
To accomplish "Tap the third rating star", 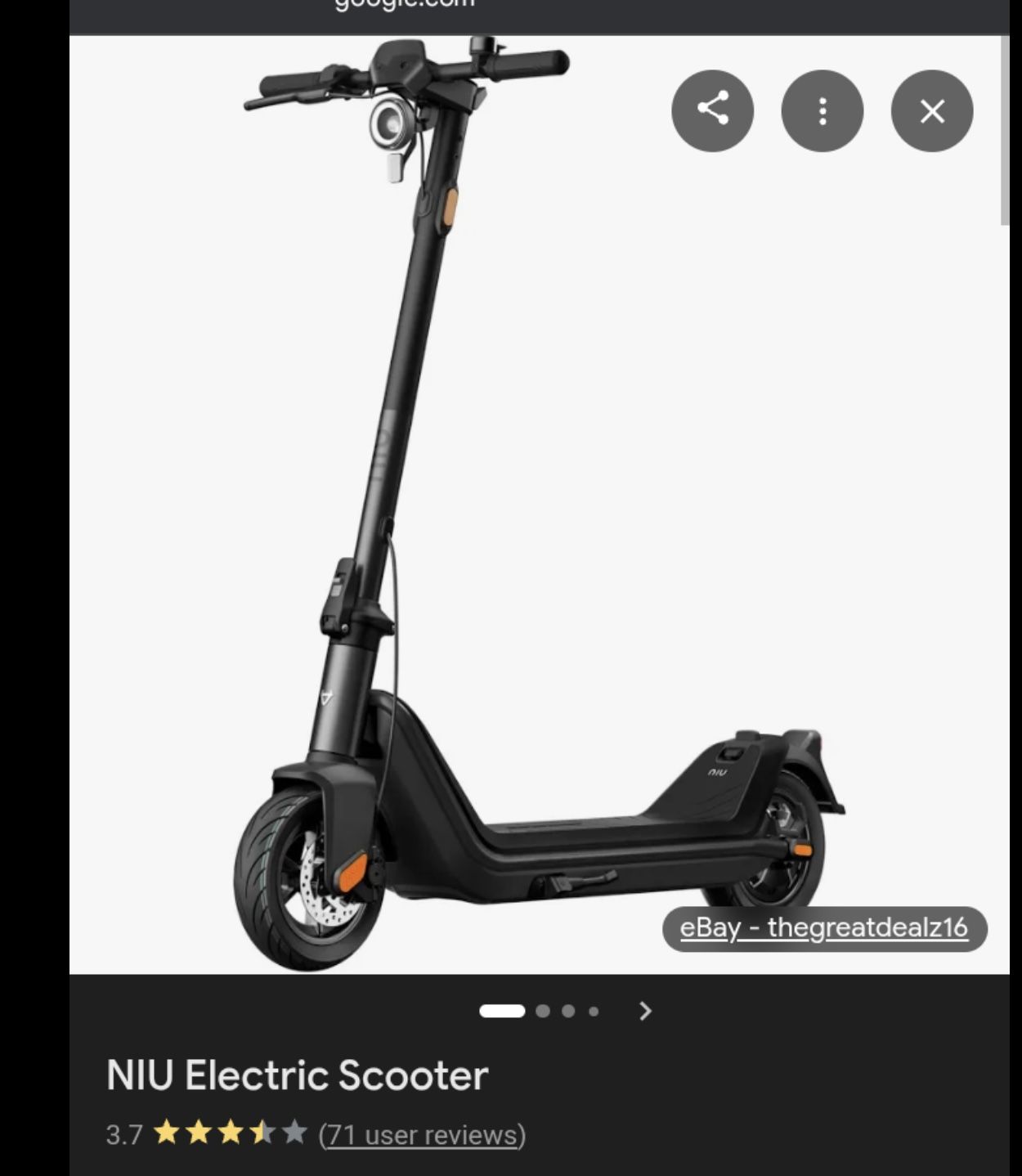I will pos(230,1133).
